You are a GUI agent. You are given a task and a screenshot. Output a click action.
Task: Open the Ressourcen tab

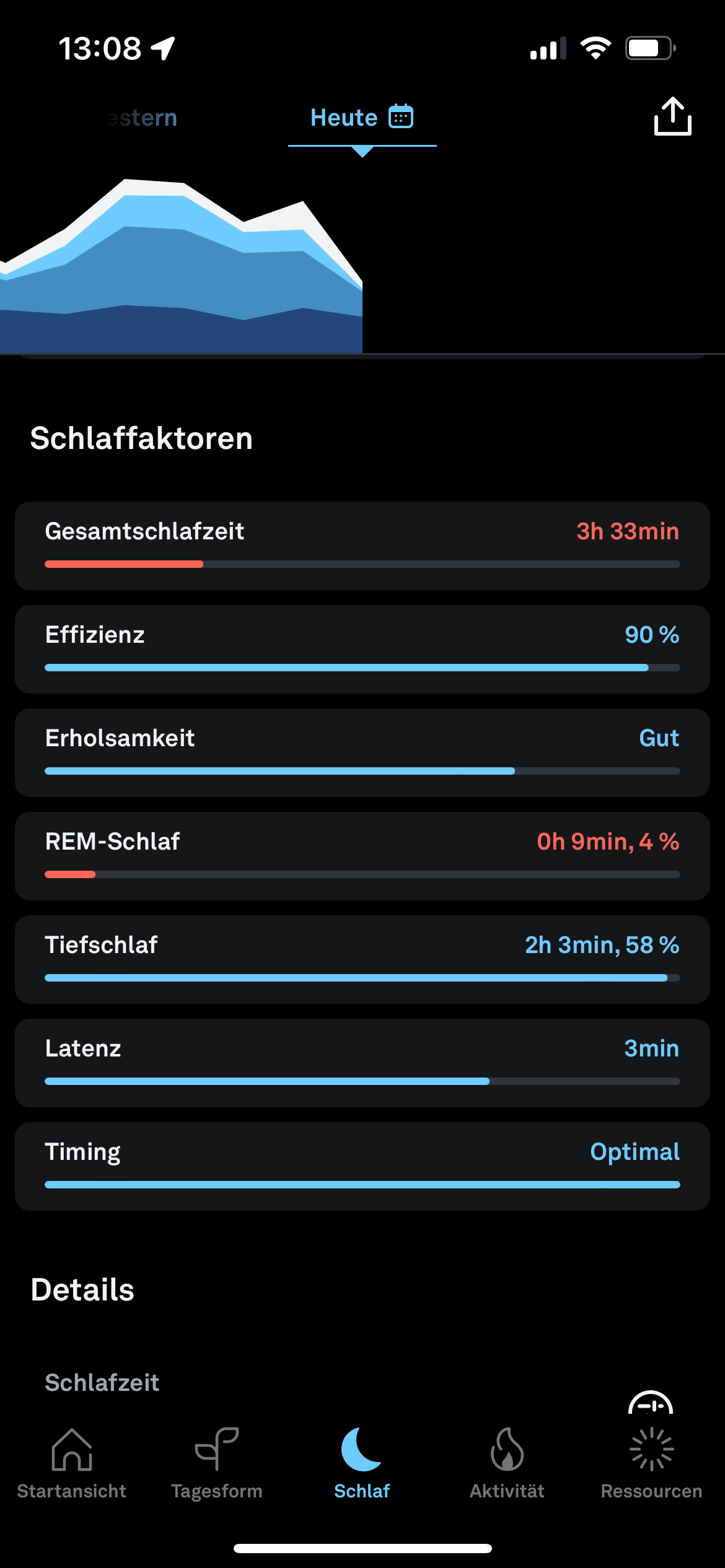pyautogui.click(x=651, y=1464)
